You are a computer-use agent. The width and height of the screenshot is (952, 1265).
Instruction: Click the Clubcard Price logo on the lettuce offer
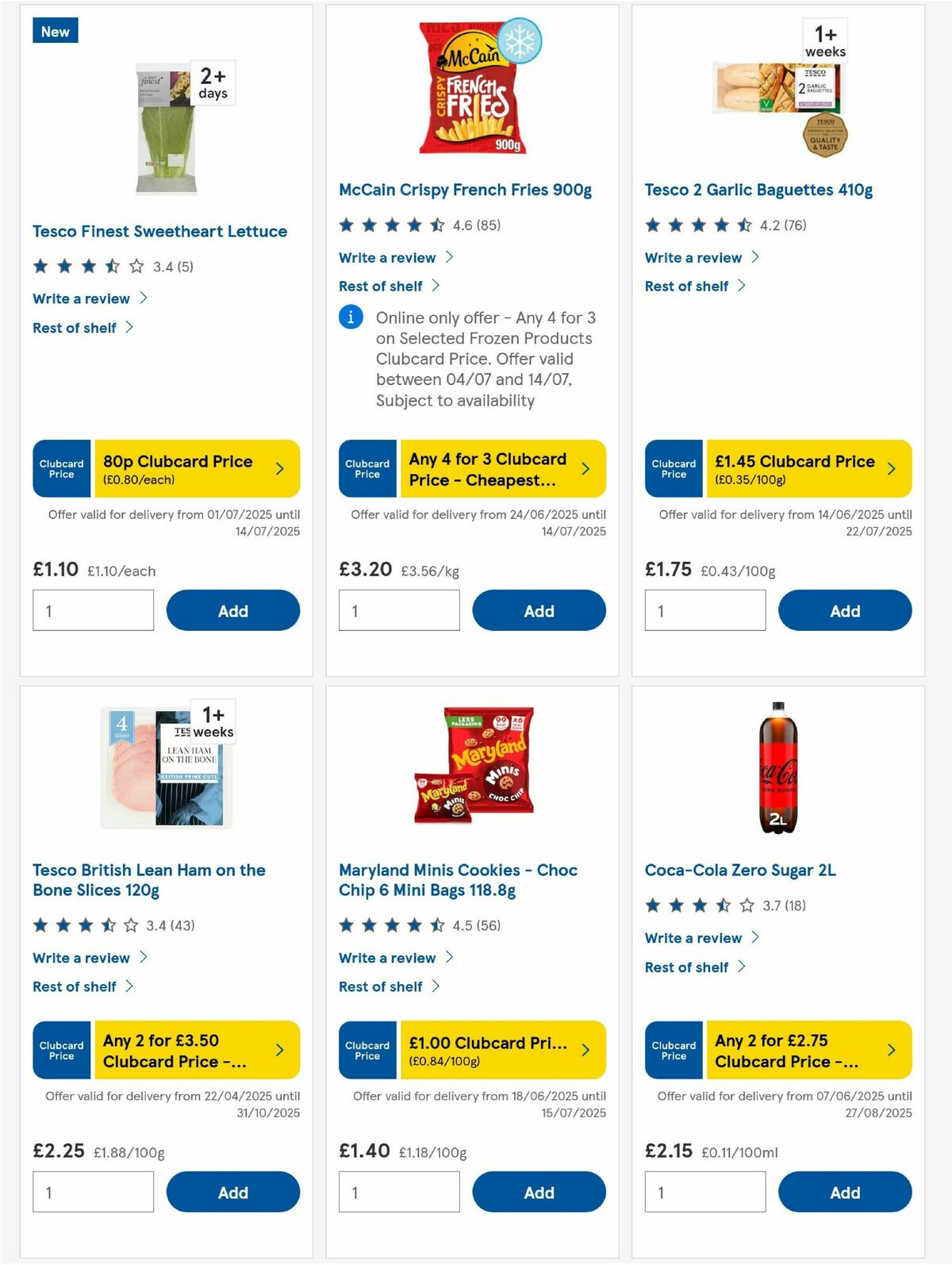pos(60,469)
